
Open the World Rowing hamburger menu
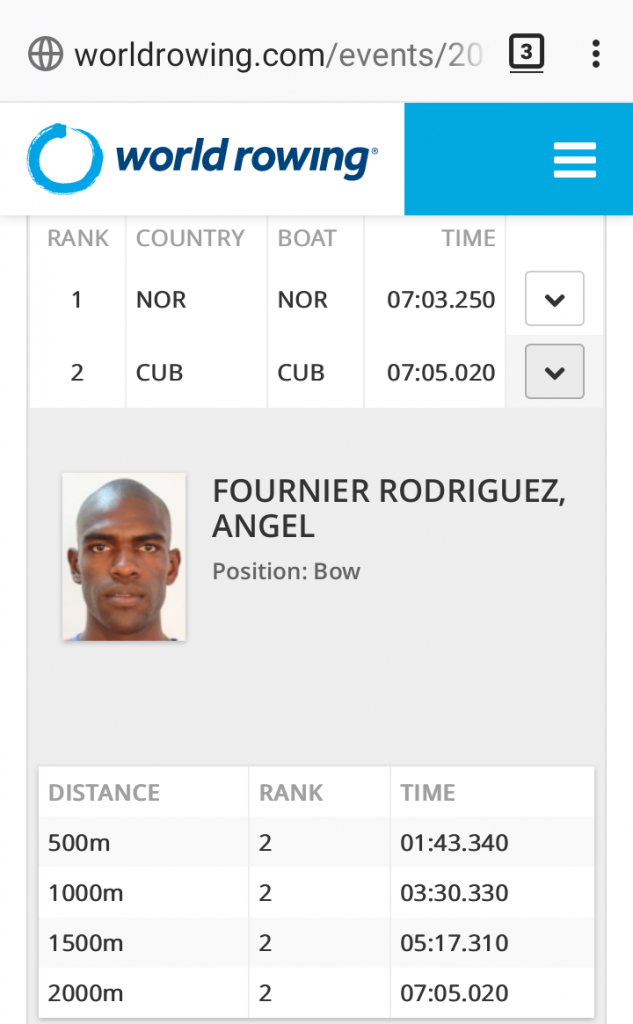tap(574, 160)
